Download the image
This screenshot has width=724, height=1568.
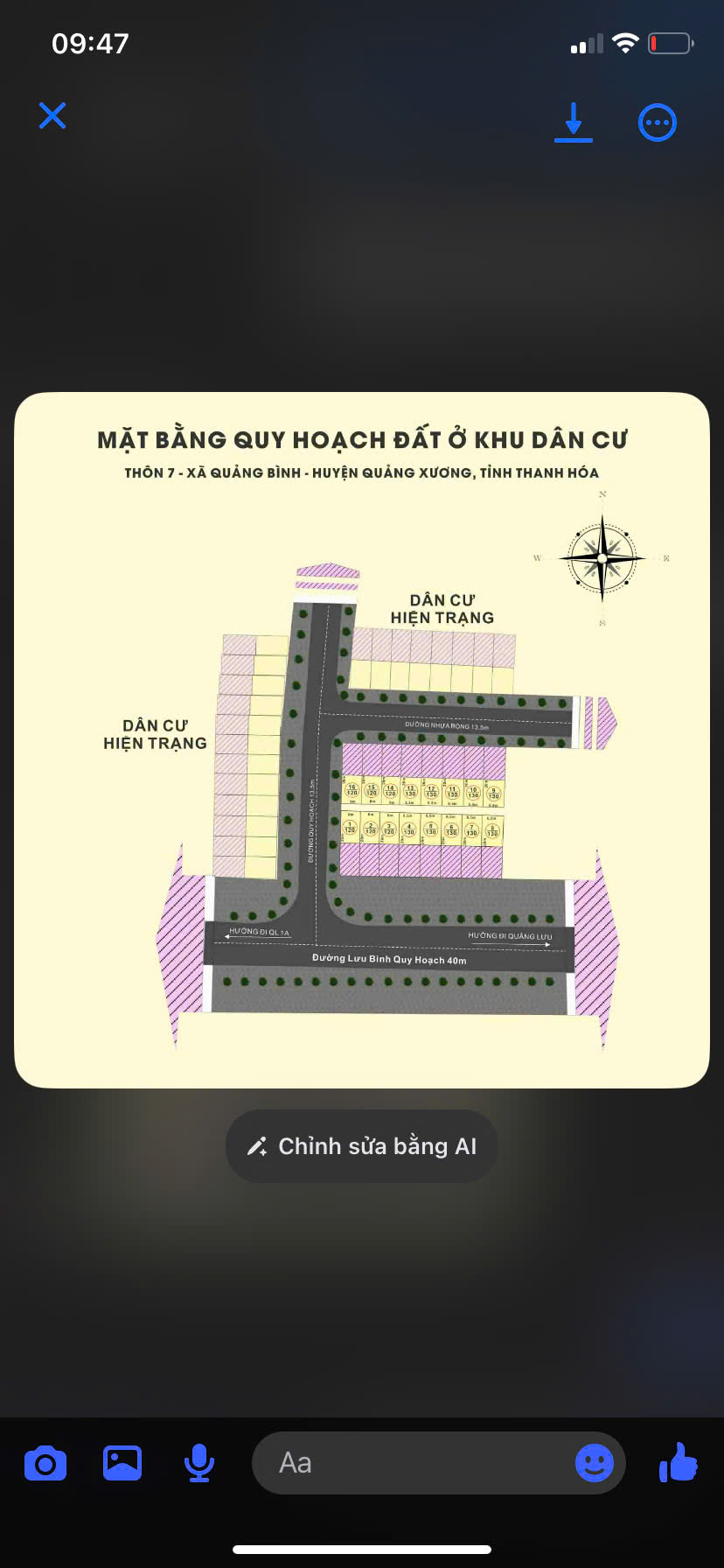574,122
